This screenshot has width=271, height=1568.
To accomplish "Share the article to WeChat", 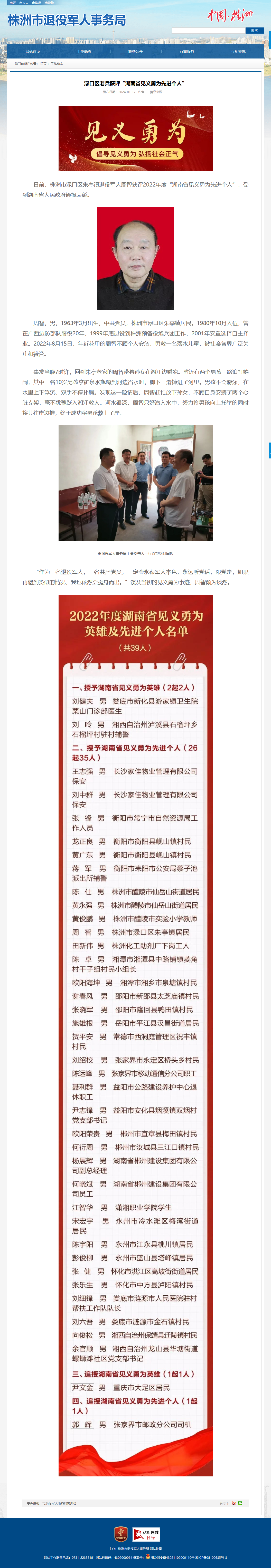I will pos(240,1503).
